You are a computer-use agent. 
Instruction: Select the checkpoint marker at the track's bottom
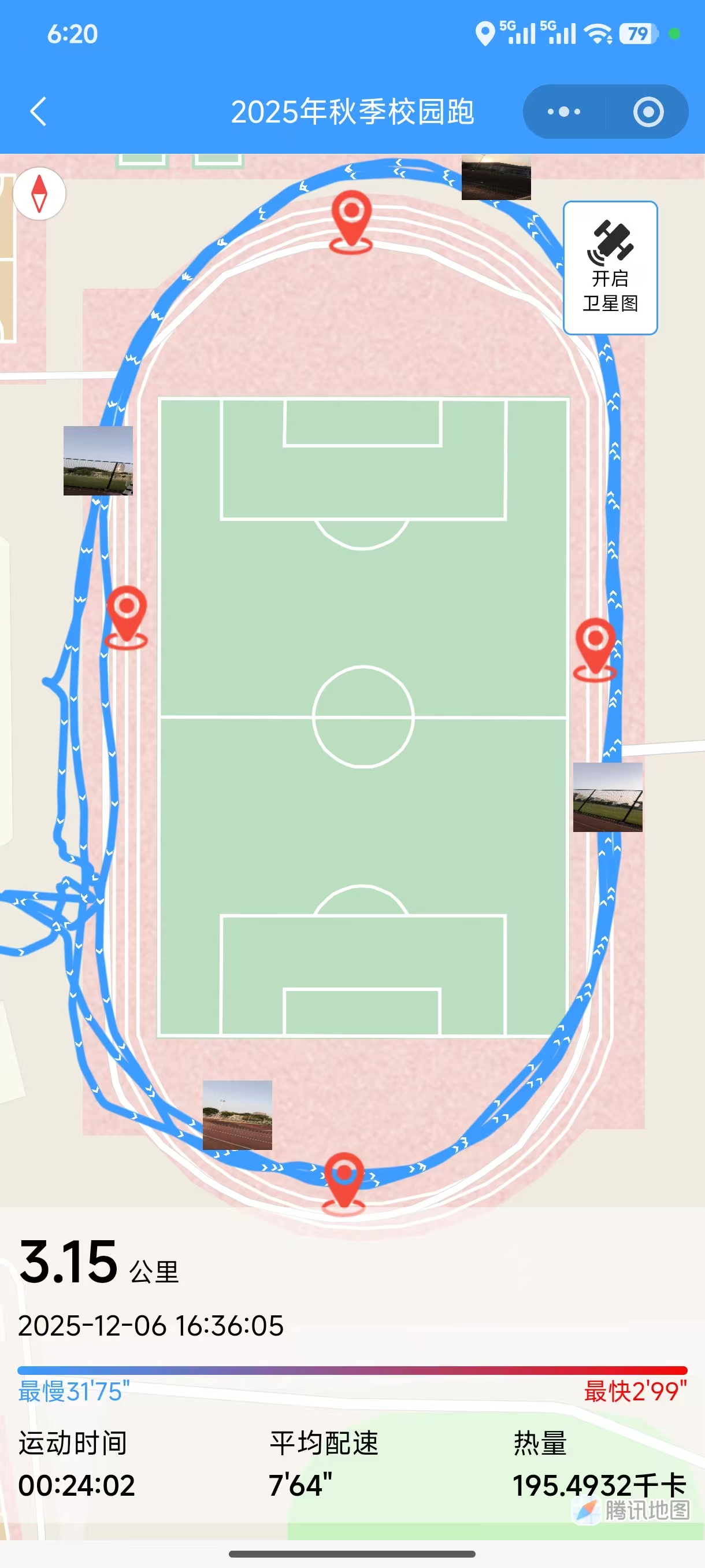pos(344,1184)
